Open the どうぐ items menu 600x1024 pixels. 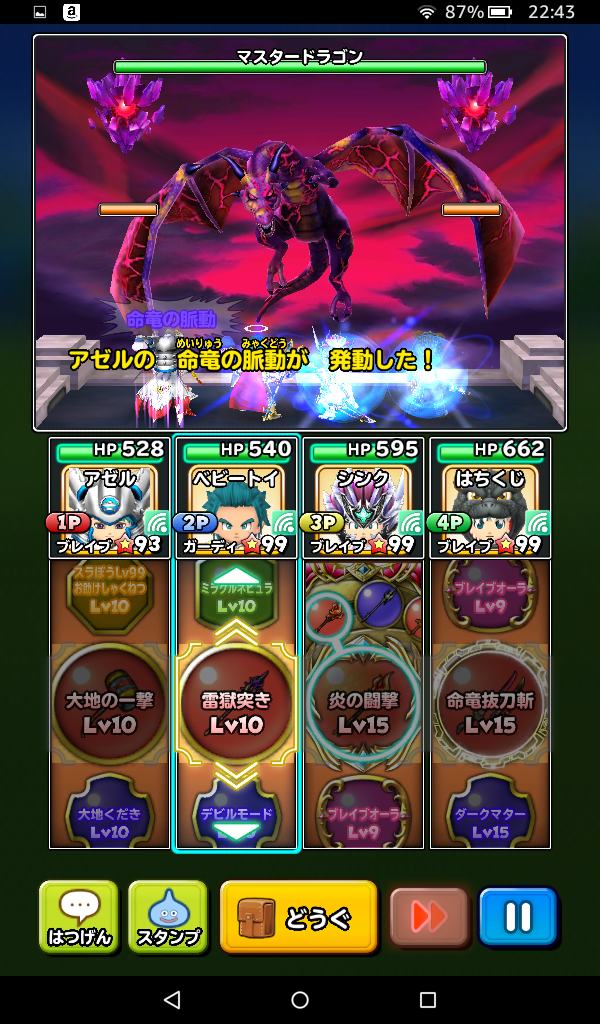pyautogui.click(x=298, y=916)
